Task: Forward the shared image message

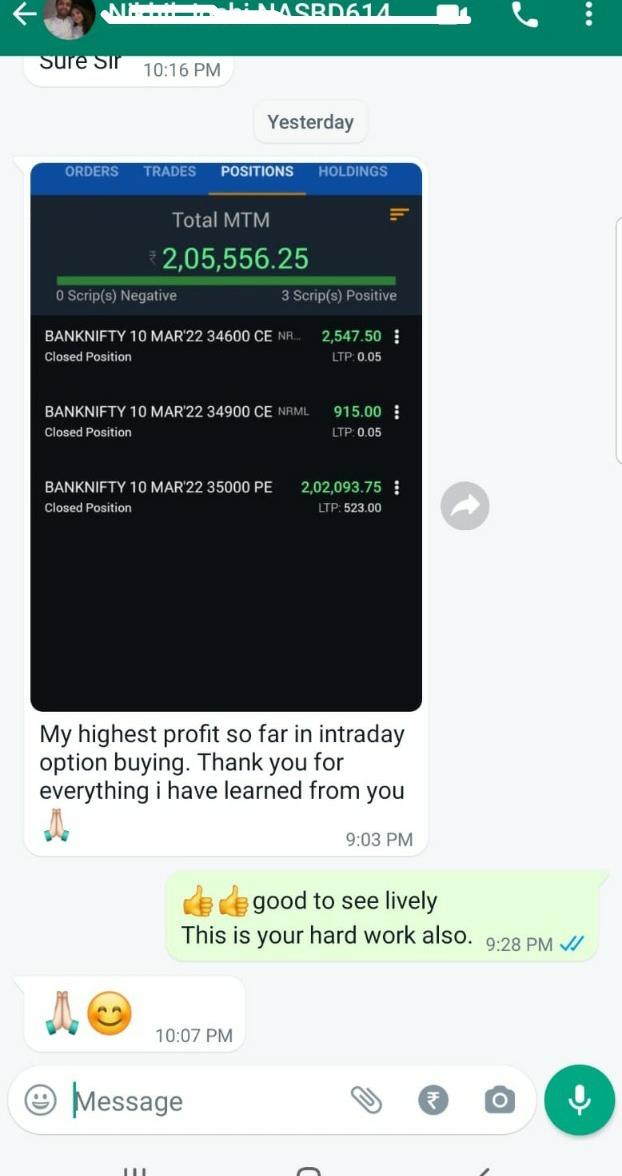Action: 465,506
